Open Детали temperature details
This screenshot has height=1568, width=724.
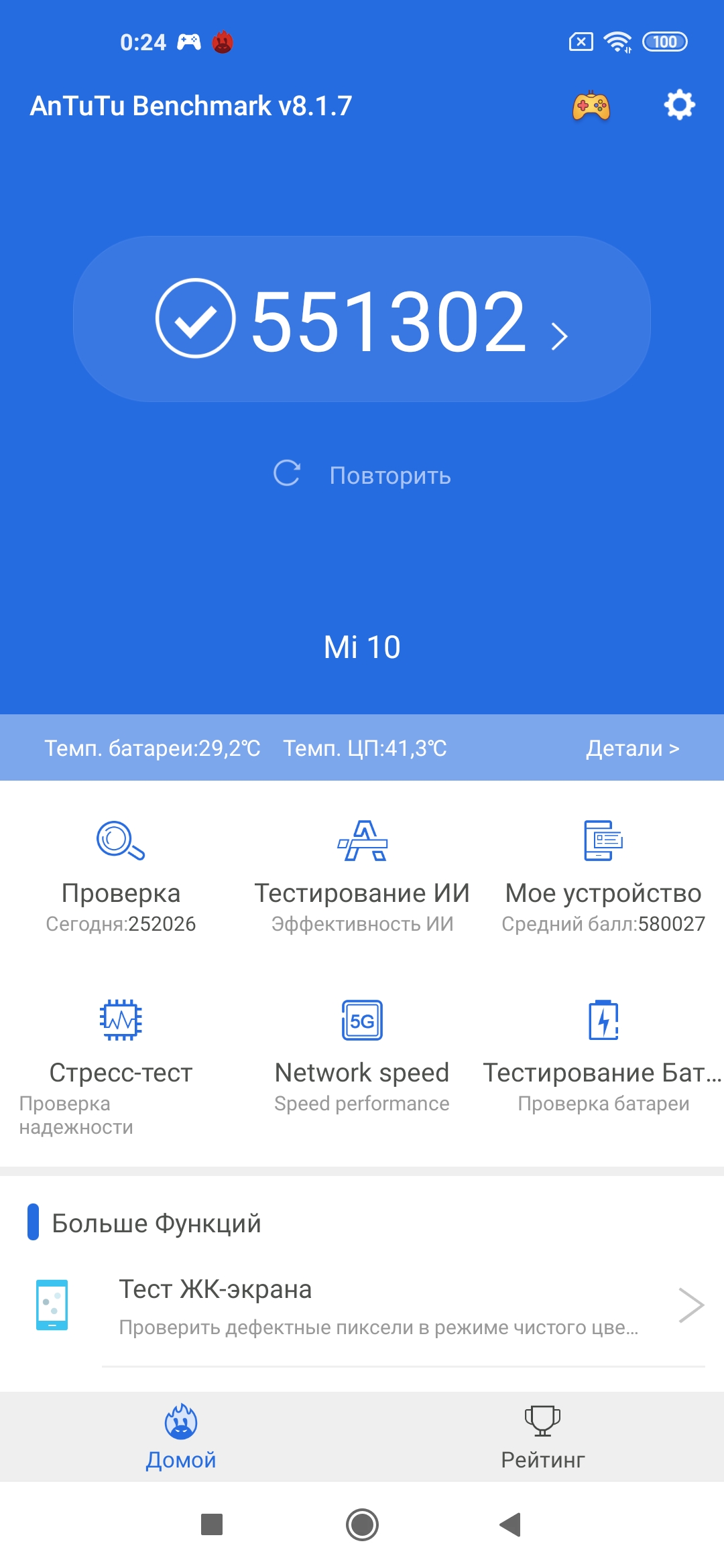(632, 748)
